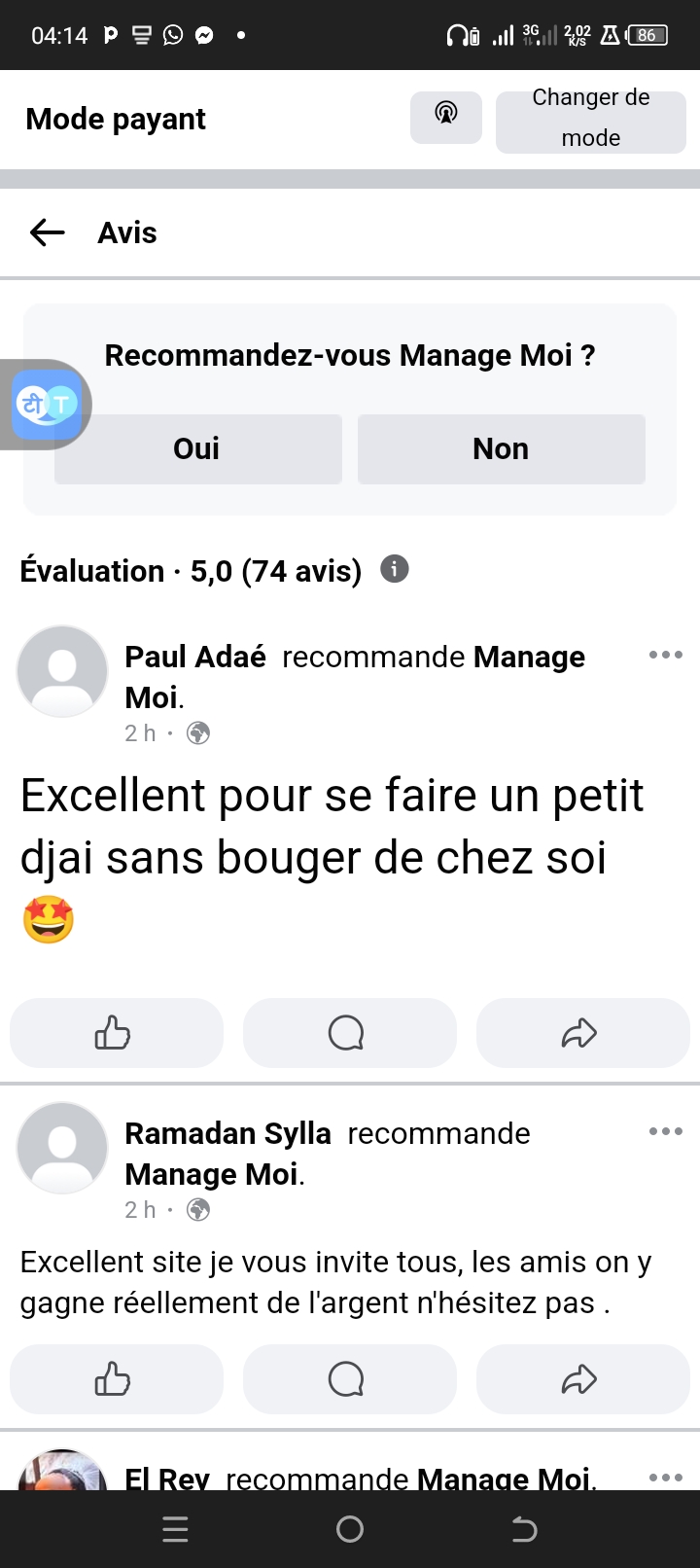This screenshot has height=1568, width=700.
Task: Share Paul Adaé's review
Action: (x=581, y=1032)
